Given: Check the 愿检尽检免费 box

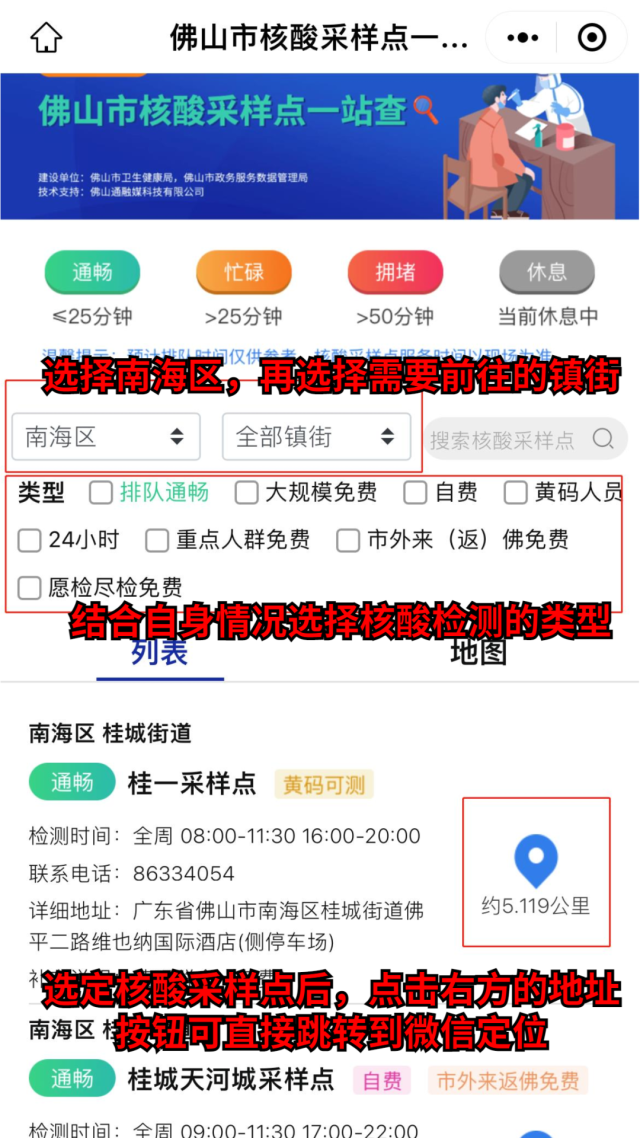Looking at the screenshot, I should [x=30, y=587].
